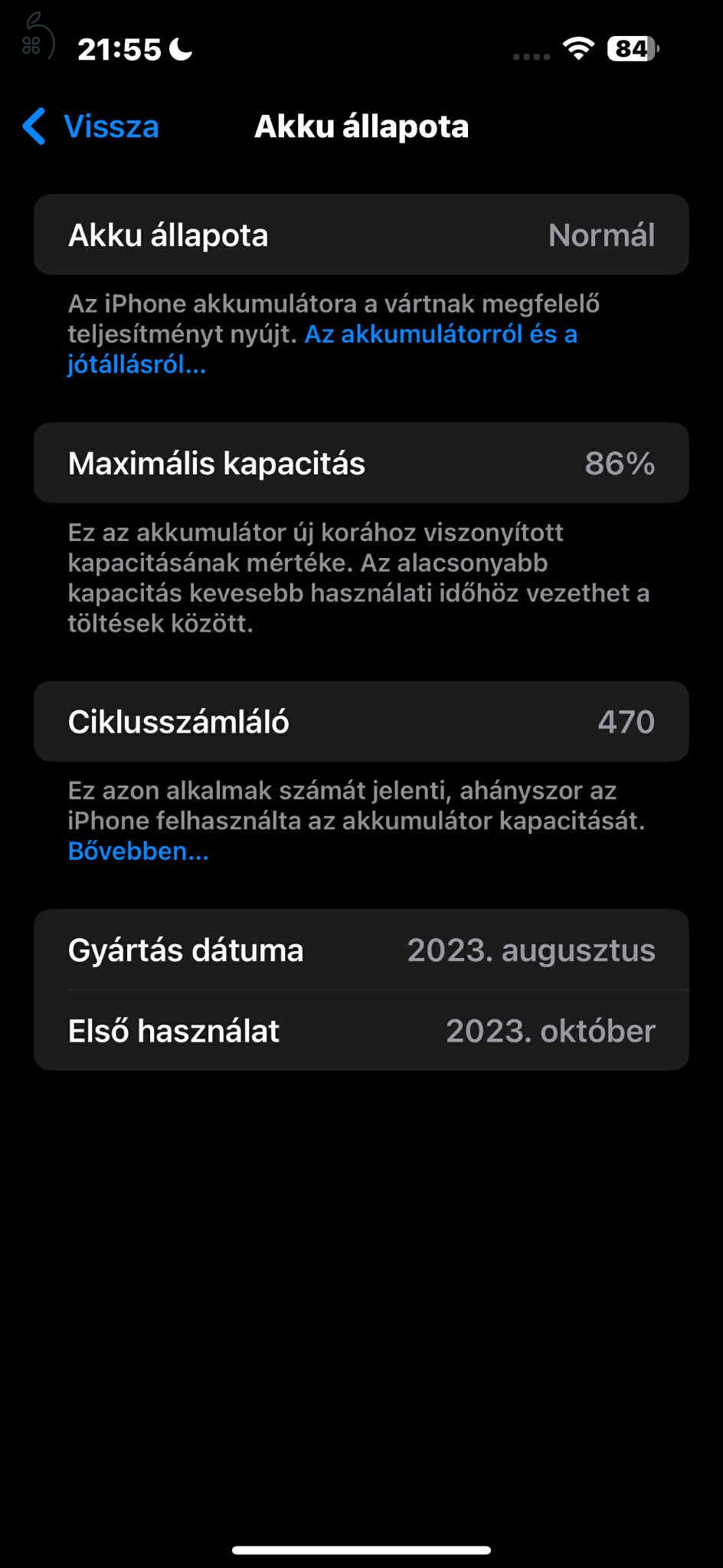Select the Gyártás dátuma row
This screenshot has width=723, height=1568.
coord(361,950)
